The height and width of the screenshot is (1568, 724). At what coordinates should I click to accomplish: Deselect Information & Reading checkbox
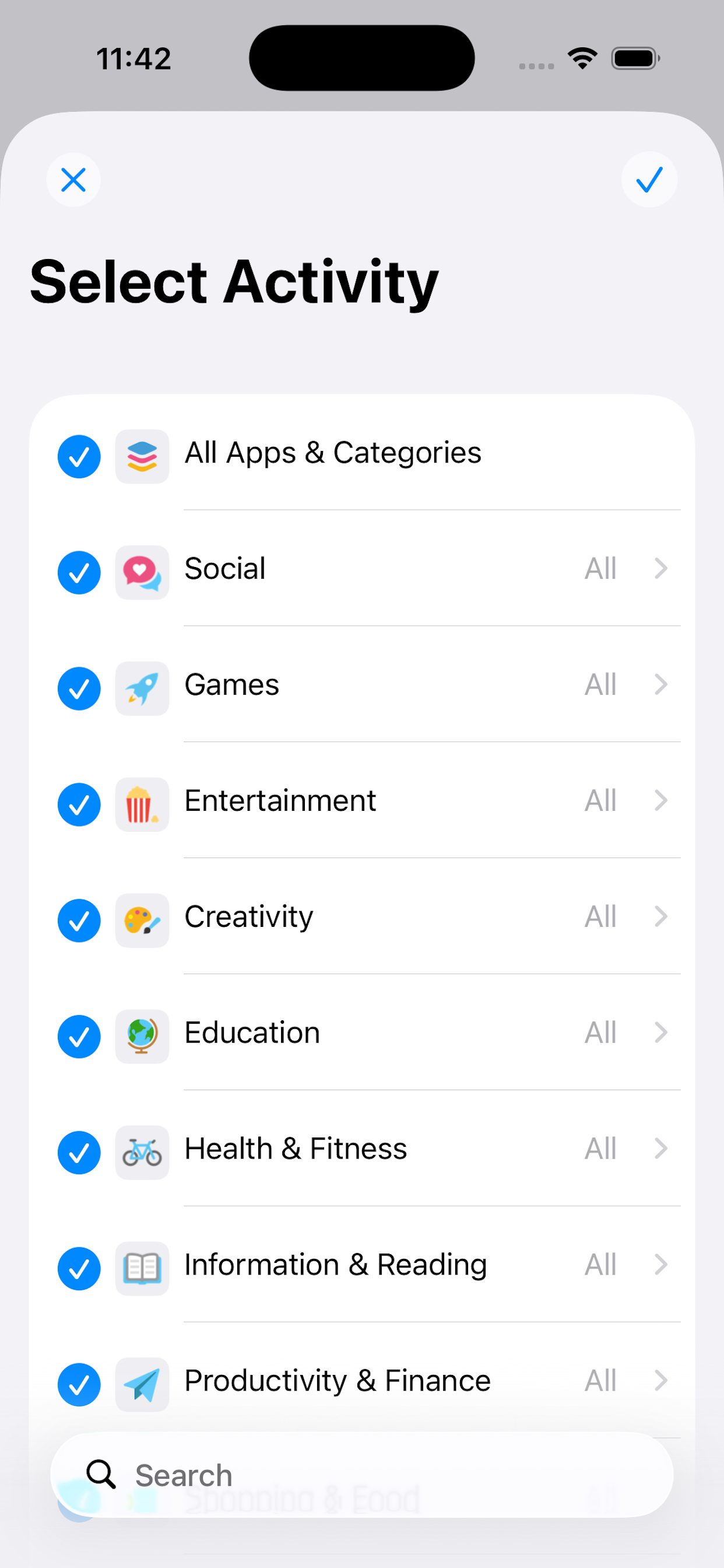point(79,1269)
